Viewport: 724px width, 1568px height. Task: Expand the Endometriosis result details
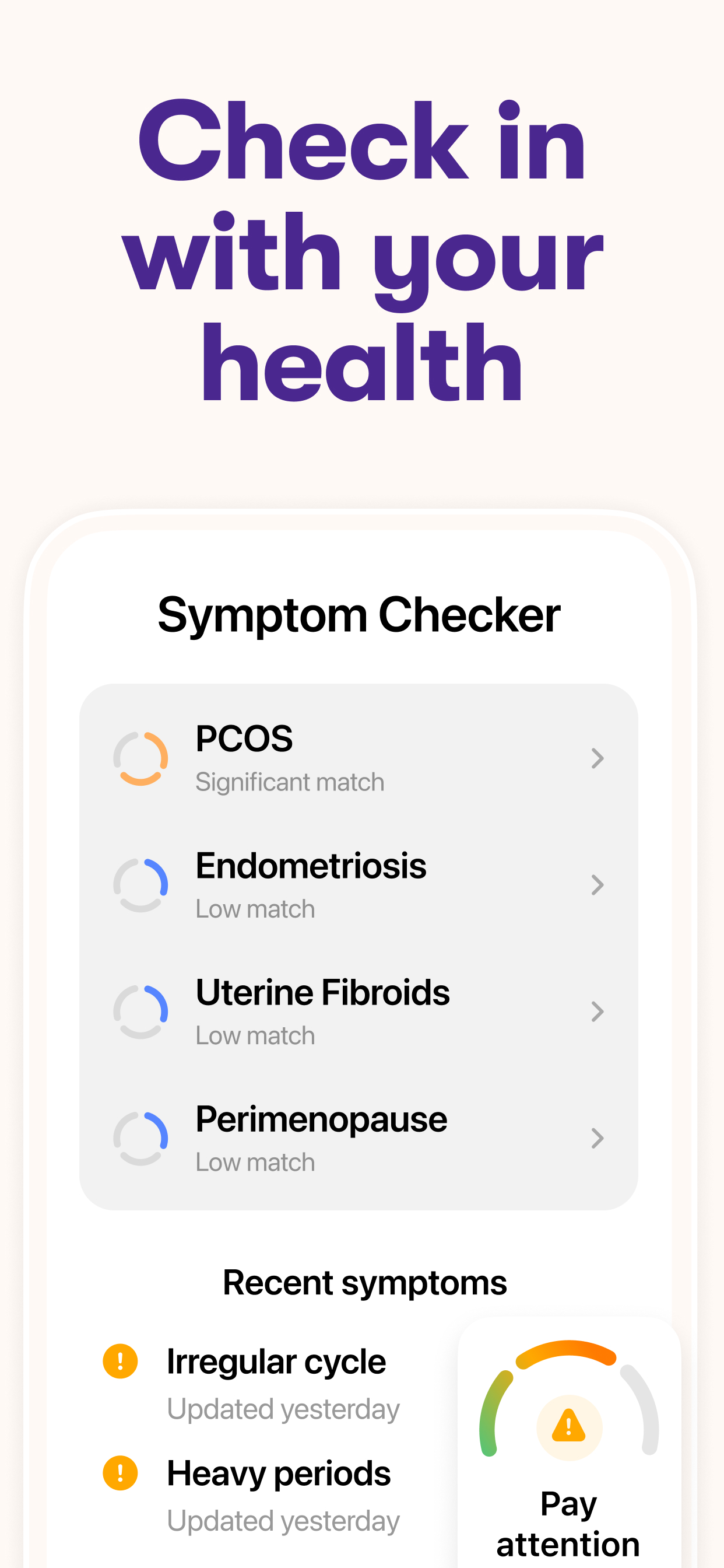click(x=598, y=884)
